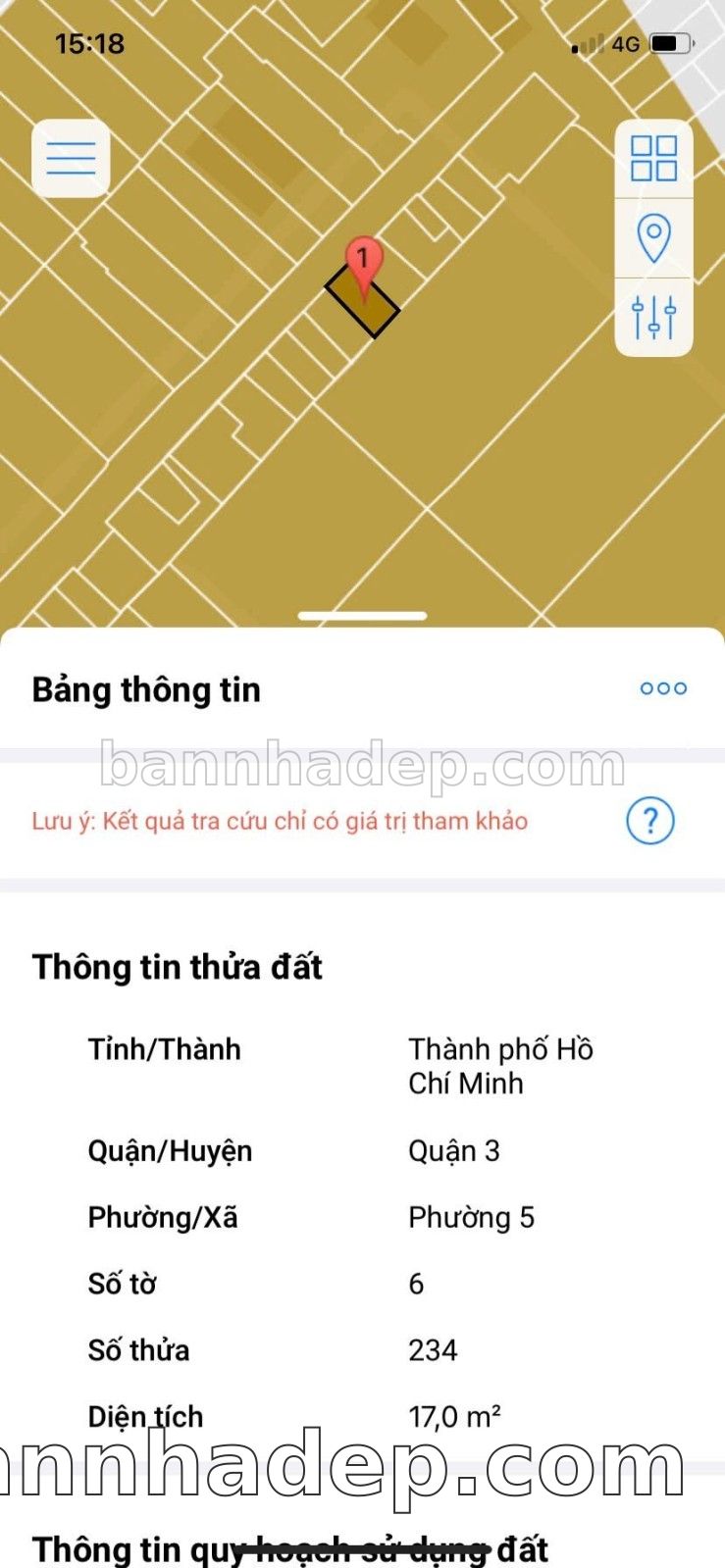Viewport: 725px width, 1568px height.
Task: Open the three-dot options in Bảng thông tin
Action: pos(663,688)
